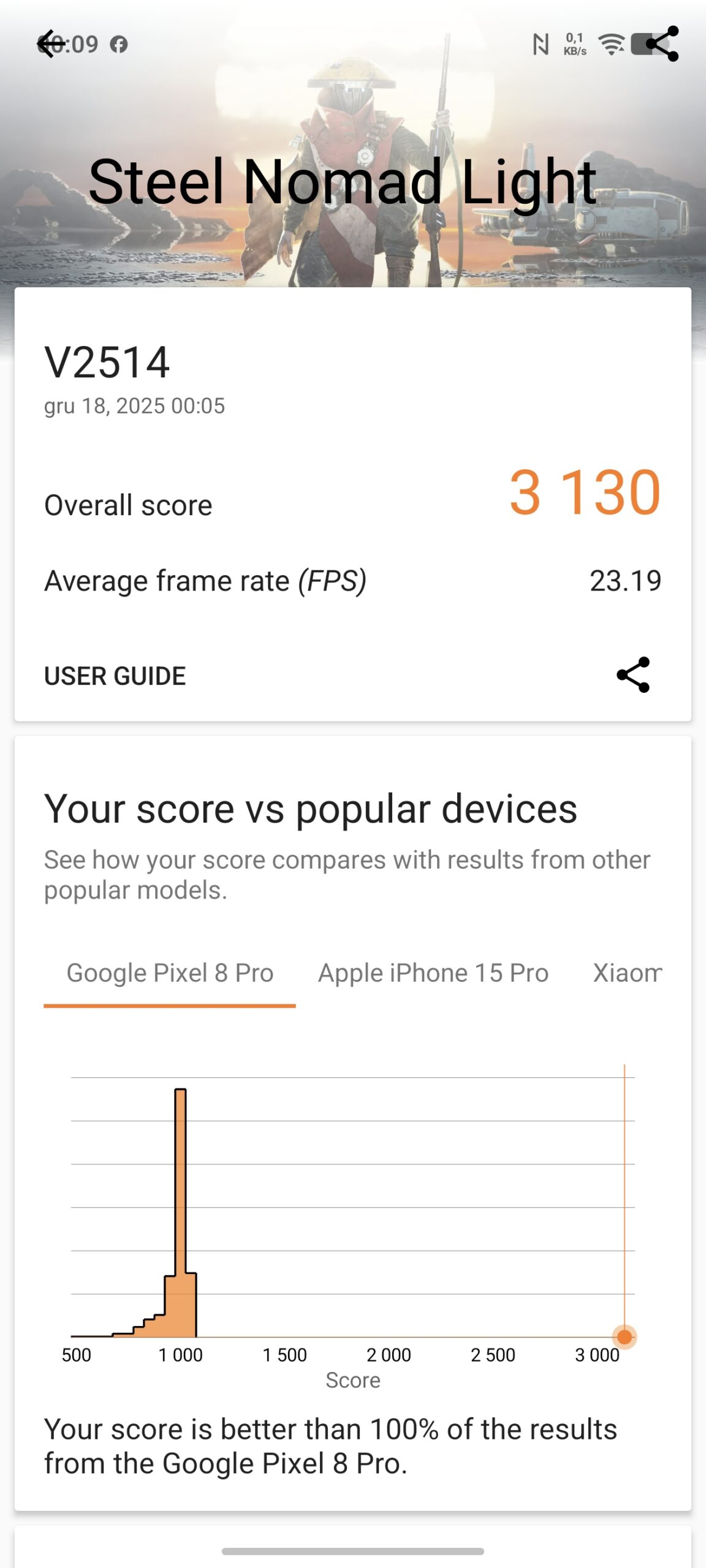Switch to the Xiaomi comparison tab
Viewport: 706px width, 1568px height.
(x=628, y=973)
